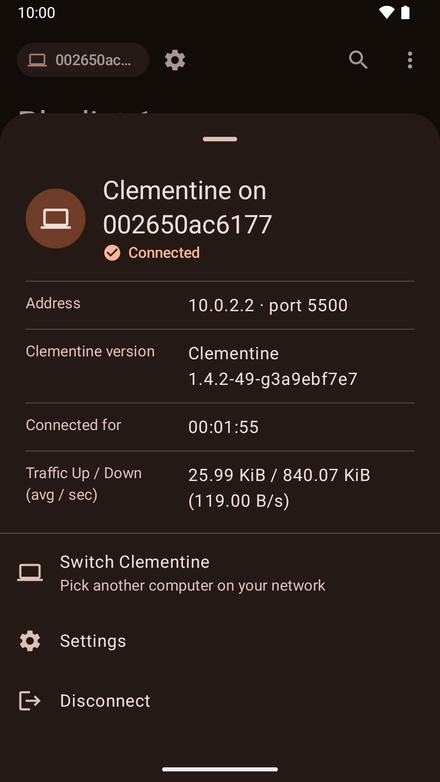This screenshot has height=782, width=440.
Task: Open Switch Clementine to pick another computer
Action: pyautogui.click(x=220, y=573)
